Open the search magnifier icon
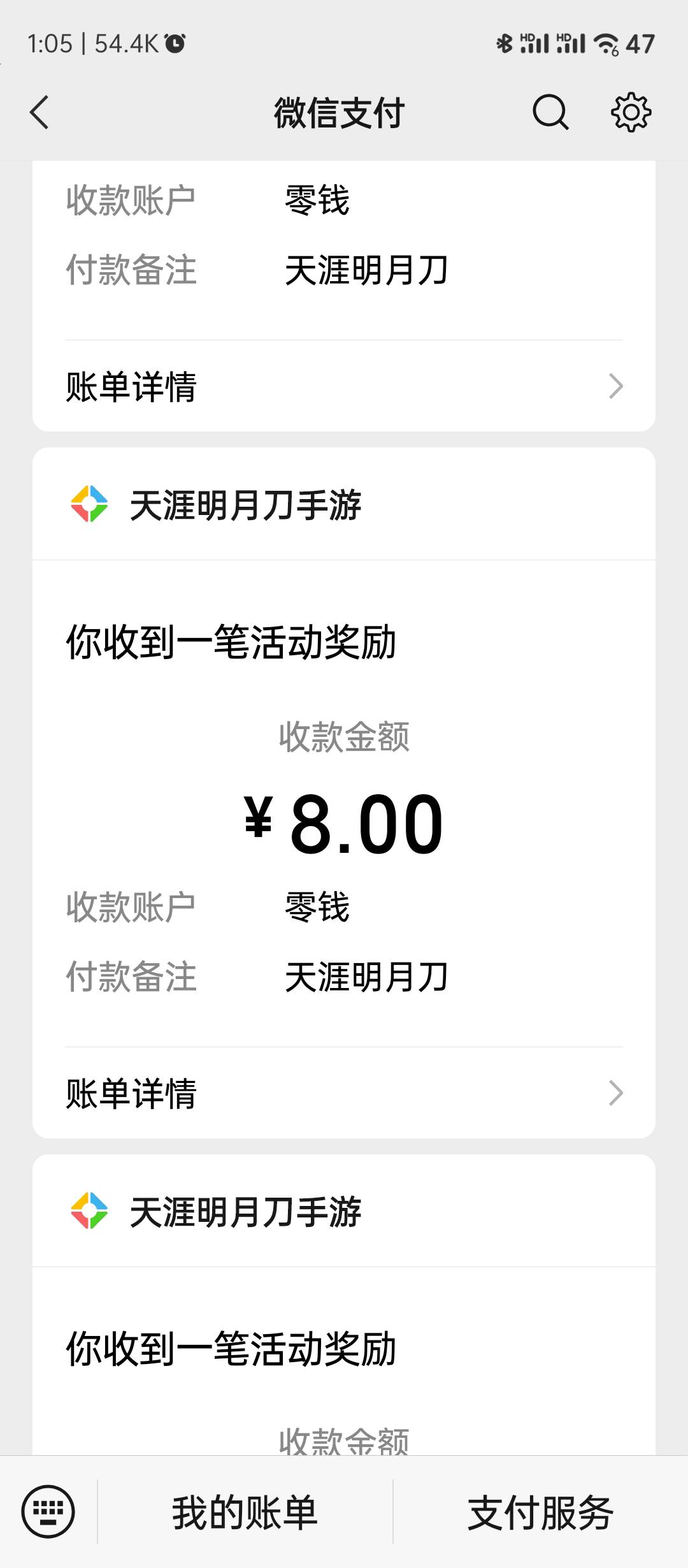This screenshot has width=688, height=1568. coord(550,113)
